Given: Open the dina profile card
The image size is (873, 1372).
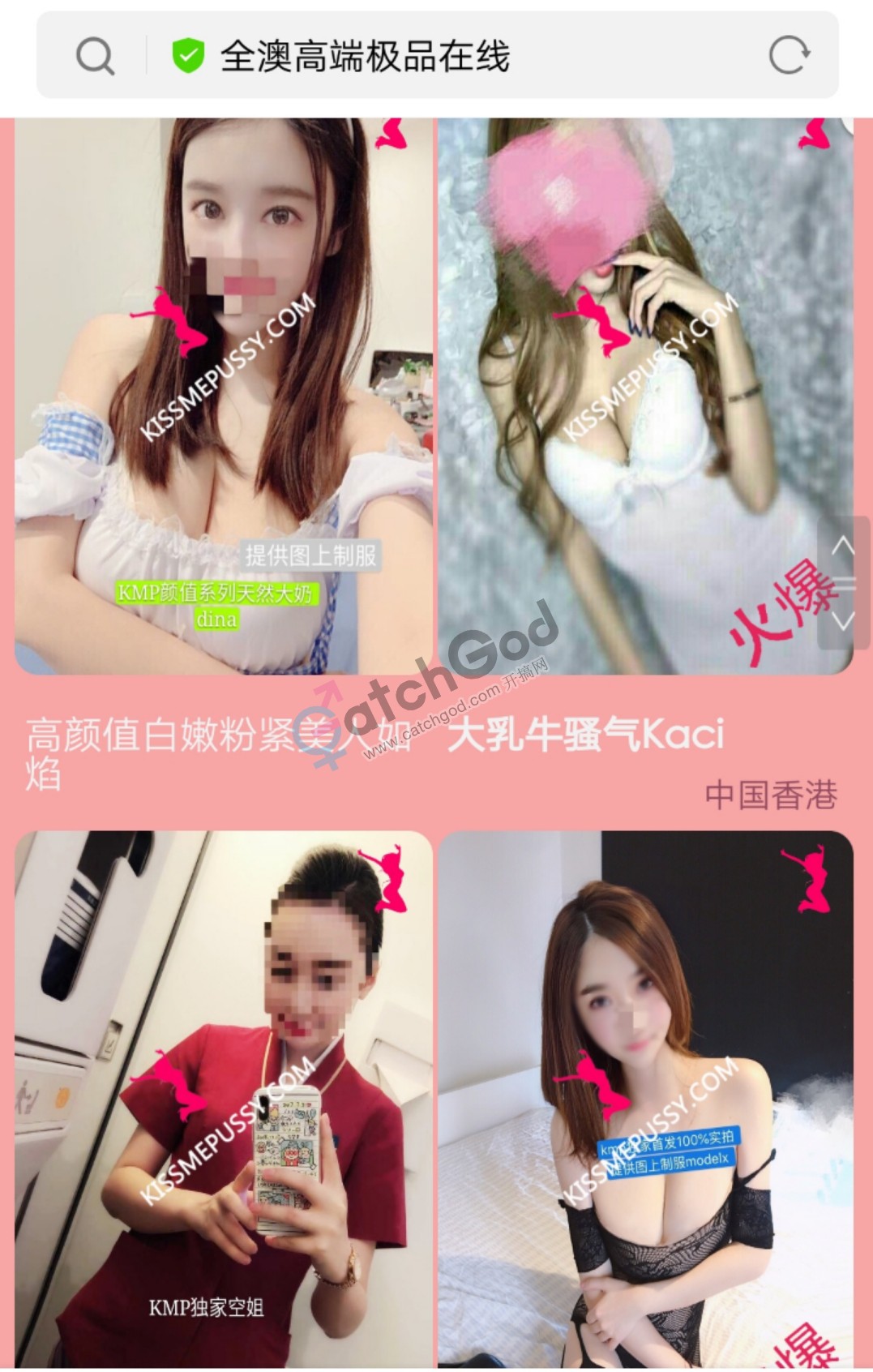Looking at the screenshot, I should [x=224, y=396].
